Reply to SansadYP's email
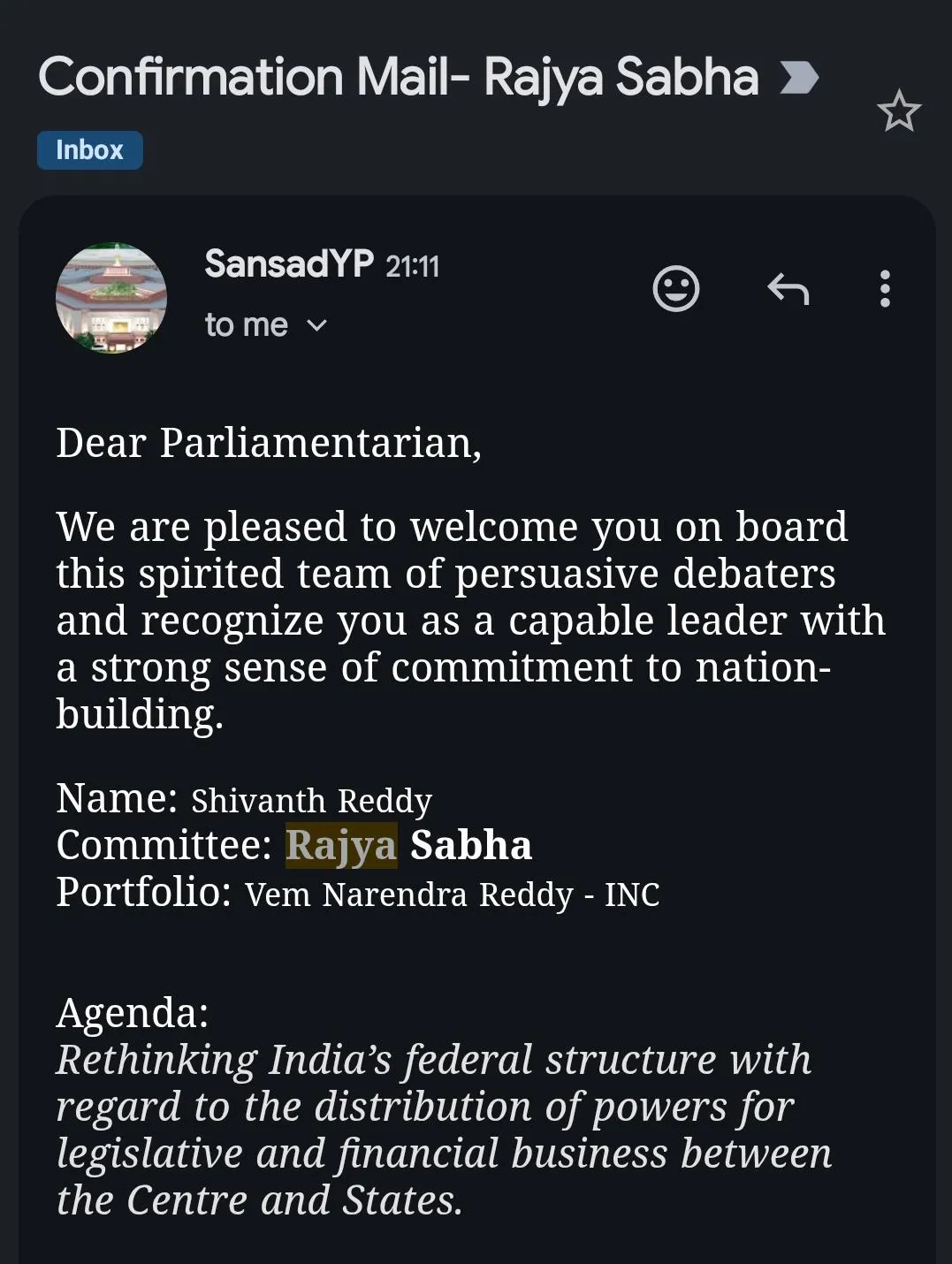 pos(788,289)
